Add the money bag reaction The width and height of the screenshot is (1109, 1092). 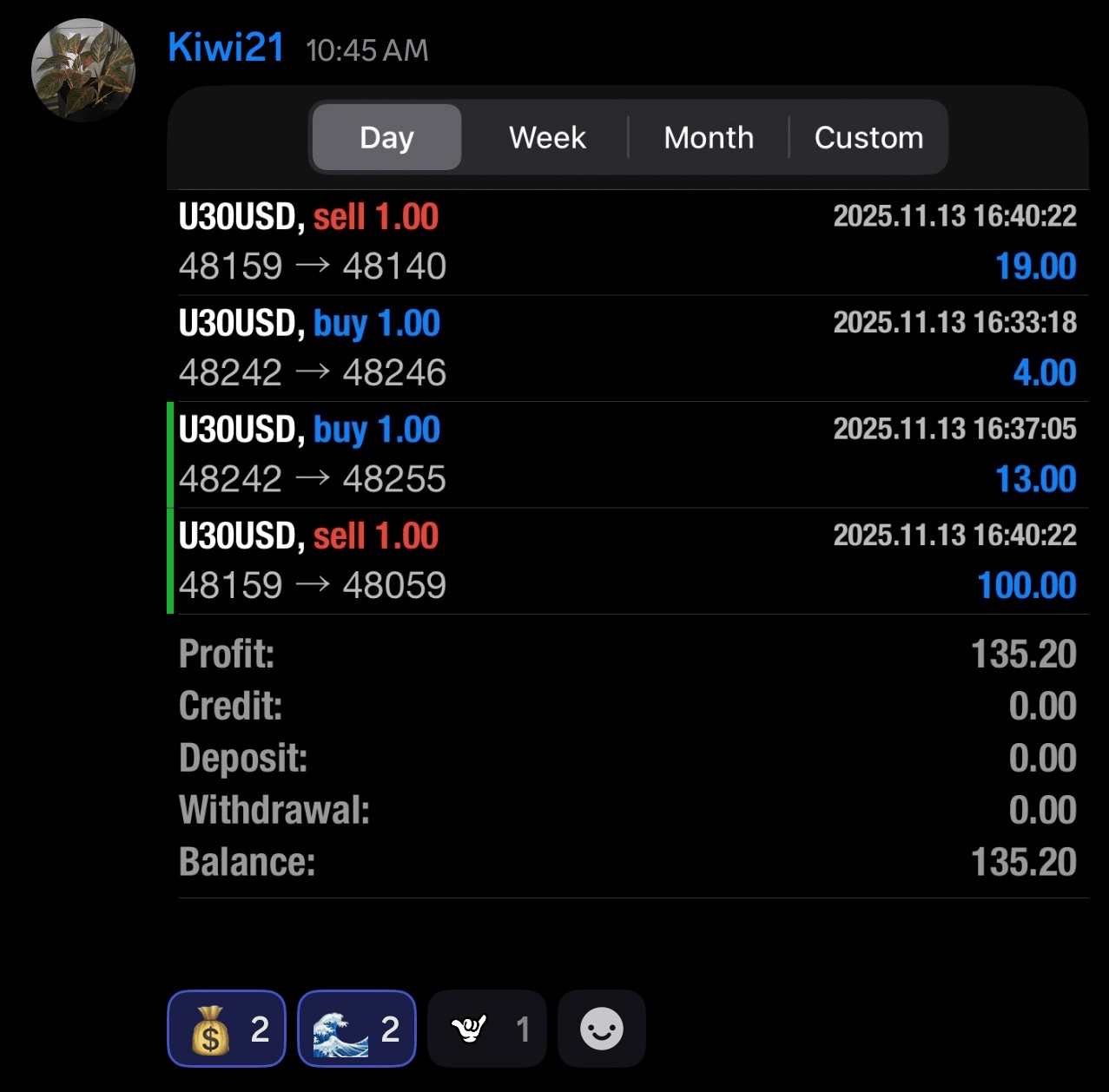[x=227, y=1029]
